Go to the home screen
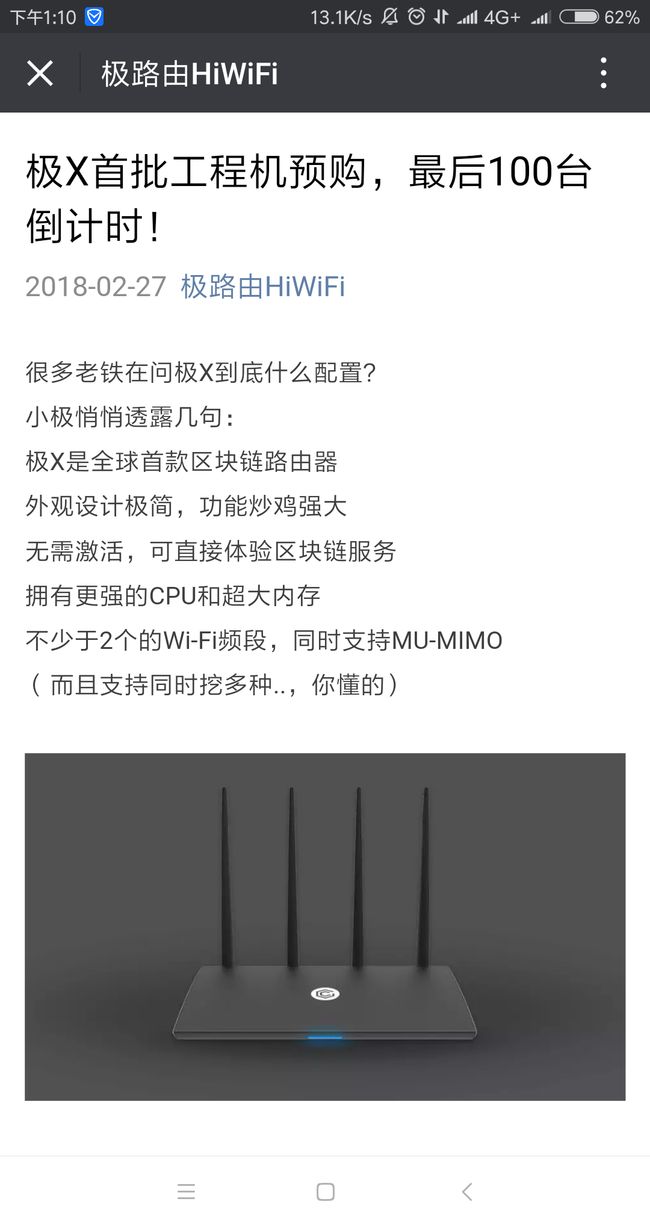The image size is (650, 1228). click(x=325, y=1191)
